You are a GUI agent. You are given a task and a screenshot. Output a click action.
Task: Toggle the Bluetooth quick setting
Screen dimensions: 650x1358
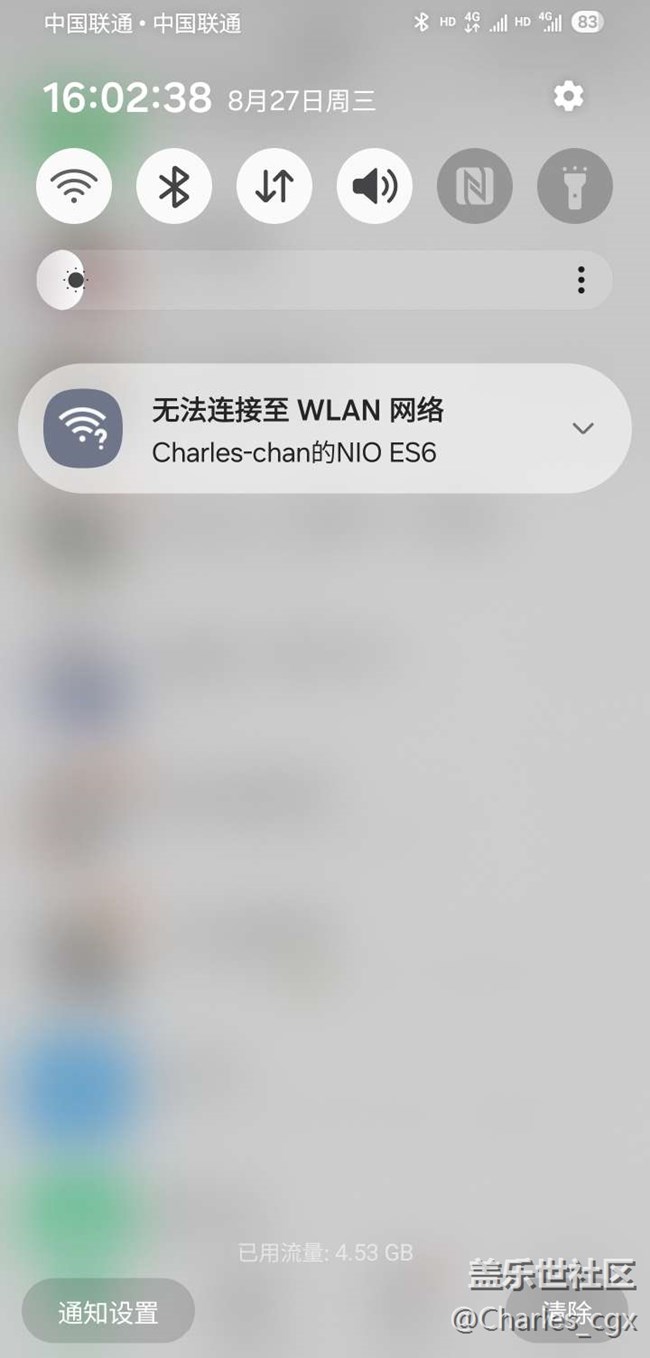click(x=174, y=186)
